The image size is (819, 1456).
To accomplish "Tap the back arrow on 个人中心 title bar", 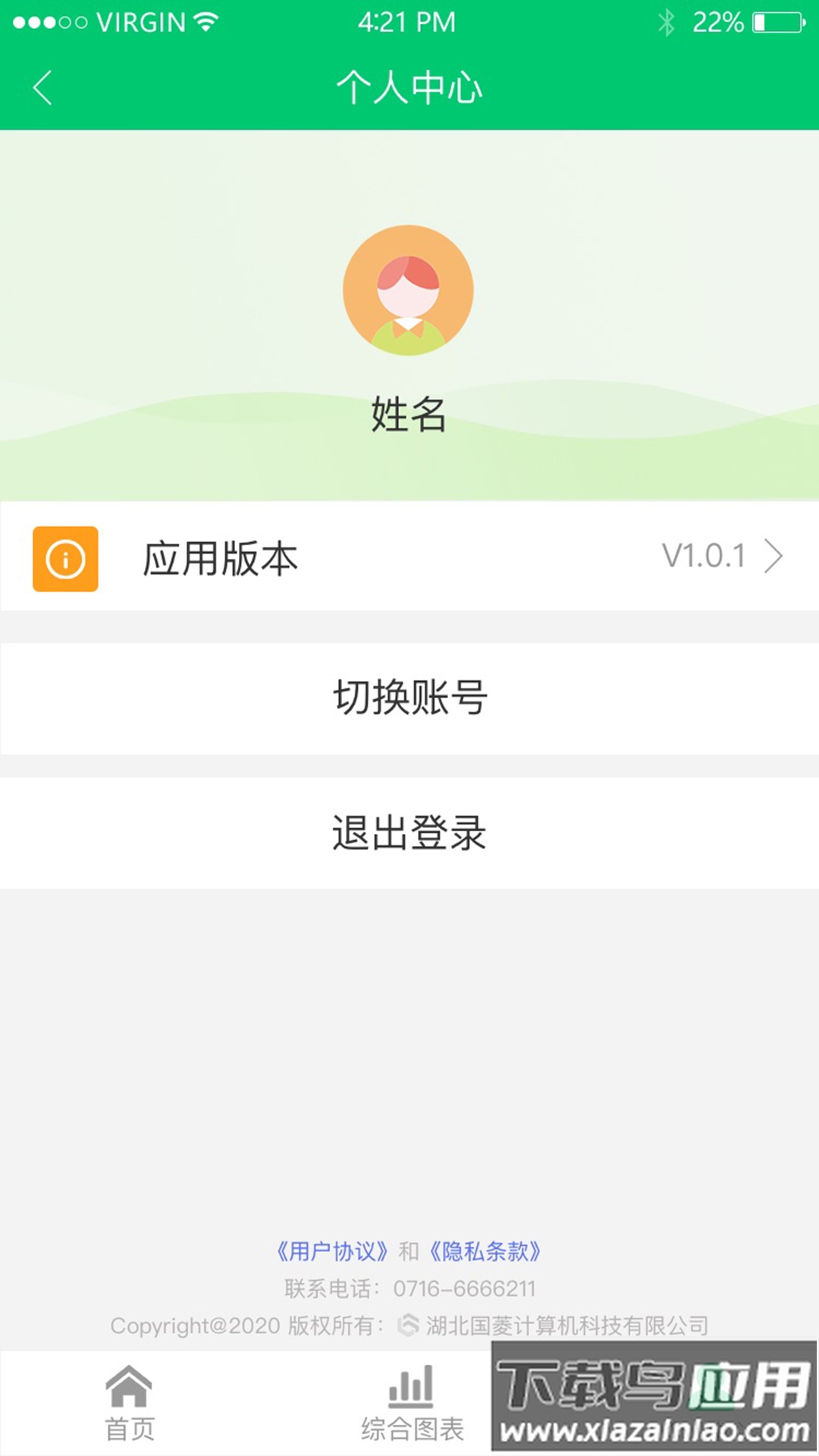I will click(x=42, y=87).
